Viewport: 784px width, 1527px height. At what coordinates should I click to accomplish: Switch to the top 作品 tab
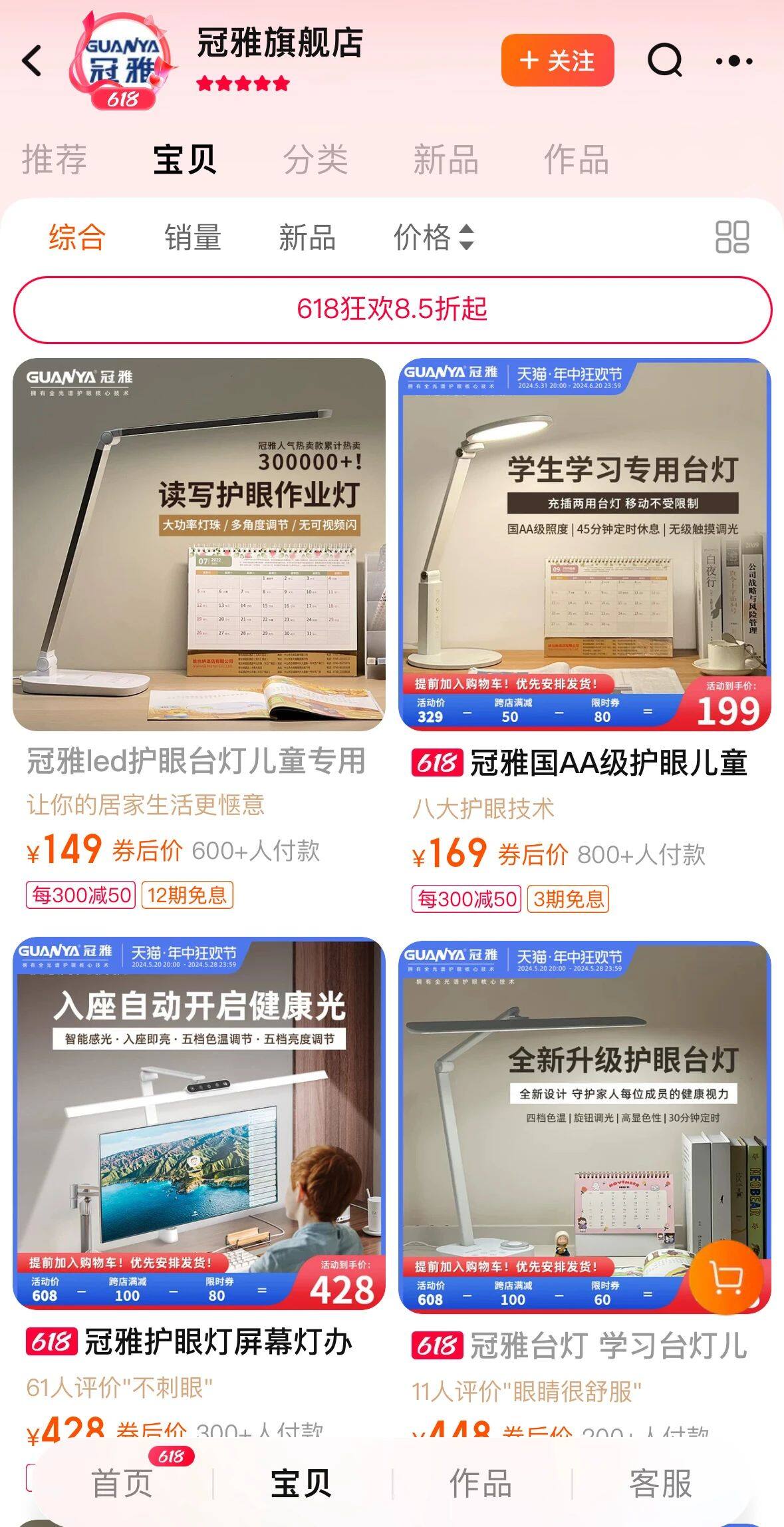pos(576,160)
